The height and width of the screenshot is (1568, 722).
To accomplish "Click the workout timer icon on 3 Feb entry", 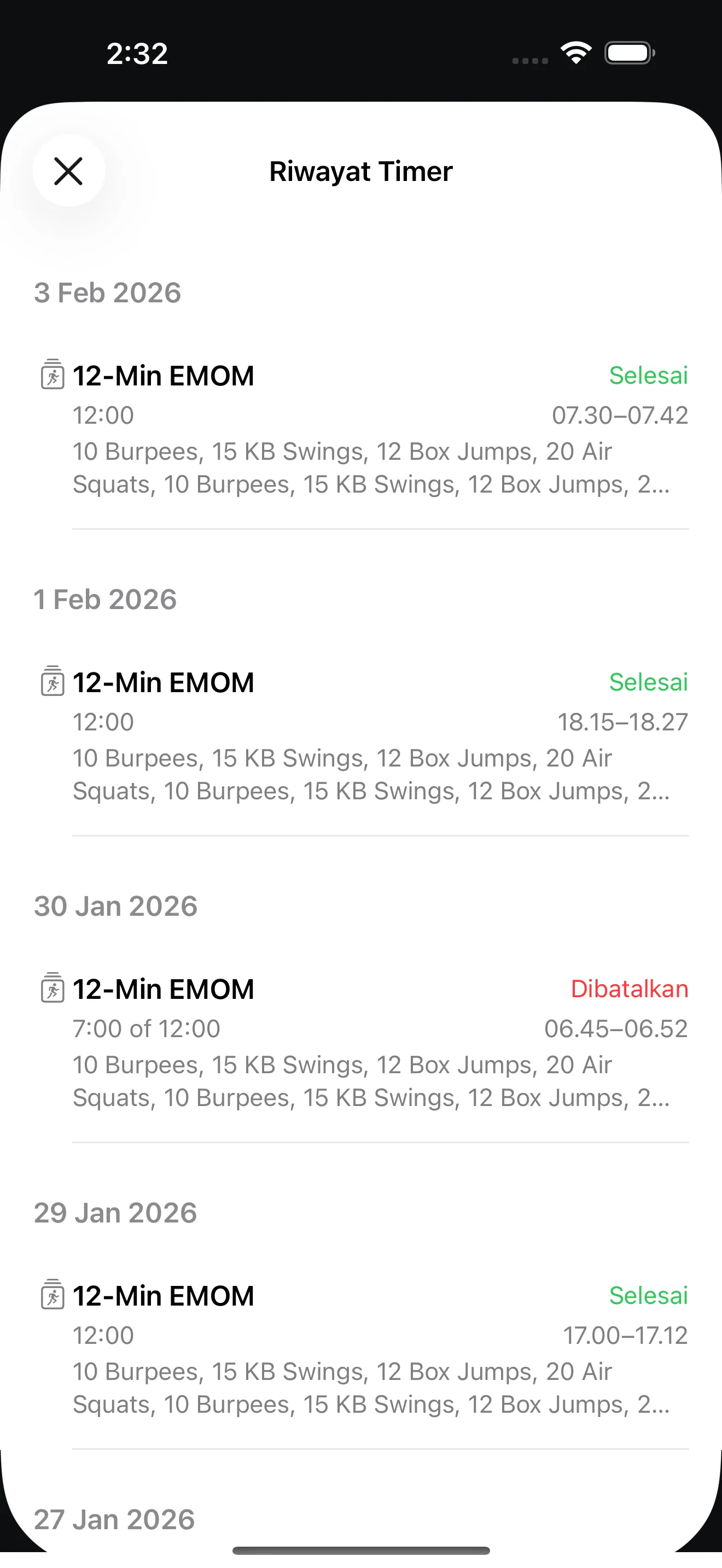I will [x=53, y=376].
